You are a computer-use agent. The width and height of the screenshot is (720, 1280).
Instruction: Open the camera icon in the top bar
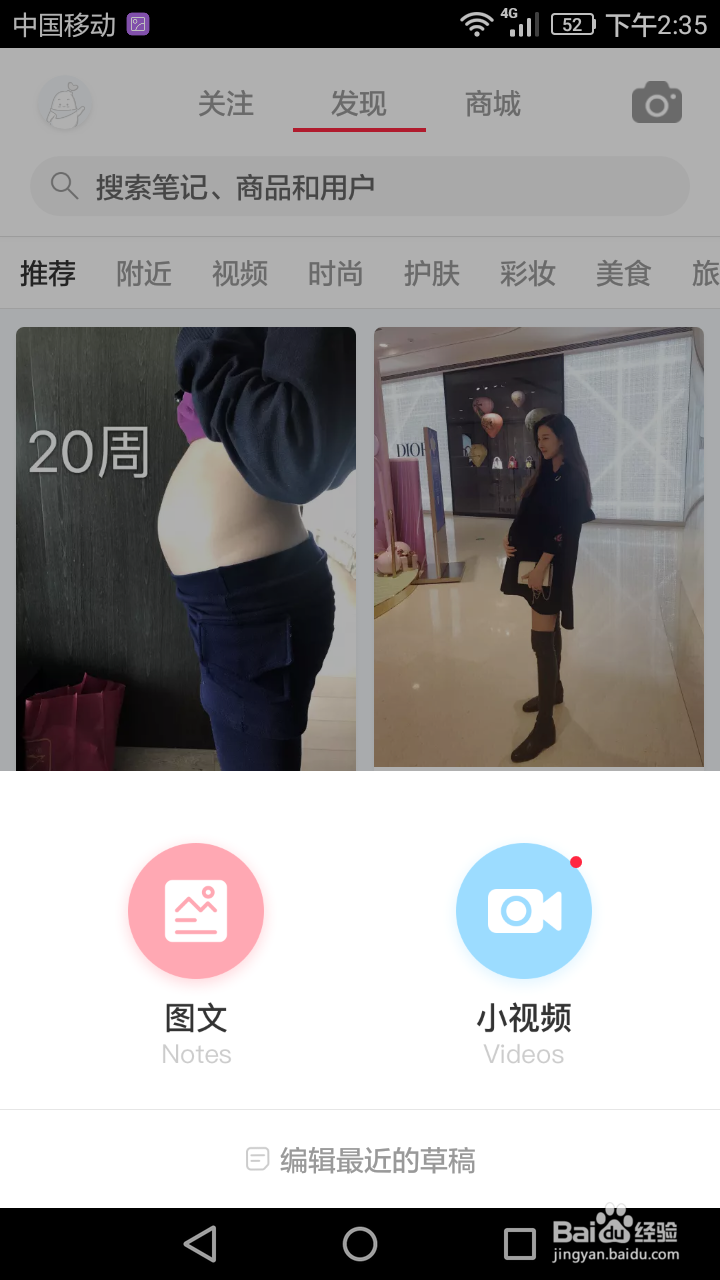656,102
